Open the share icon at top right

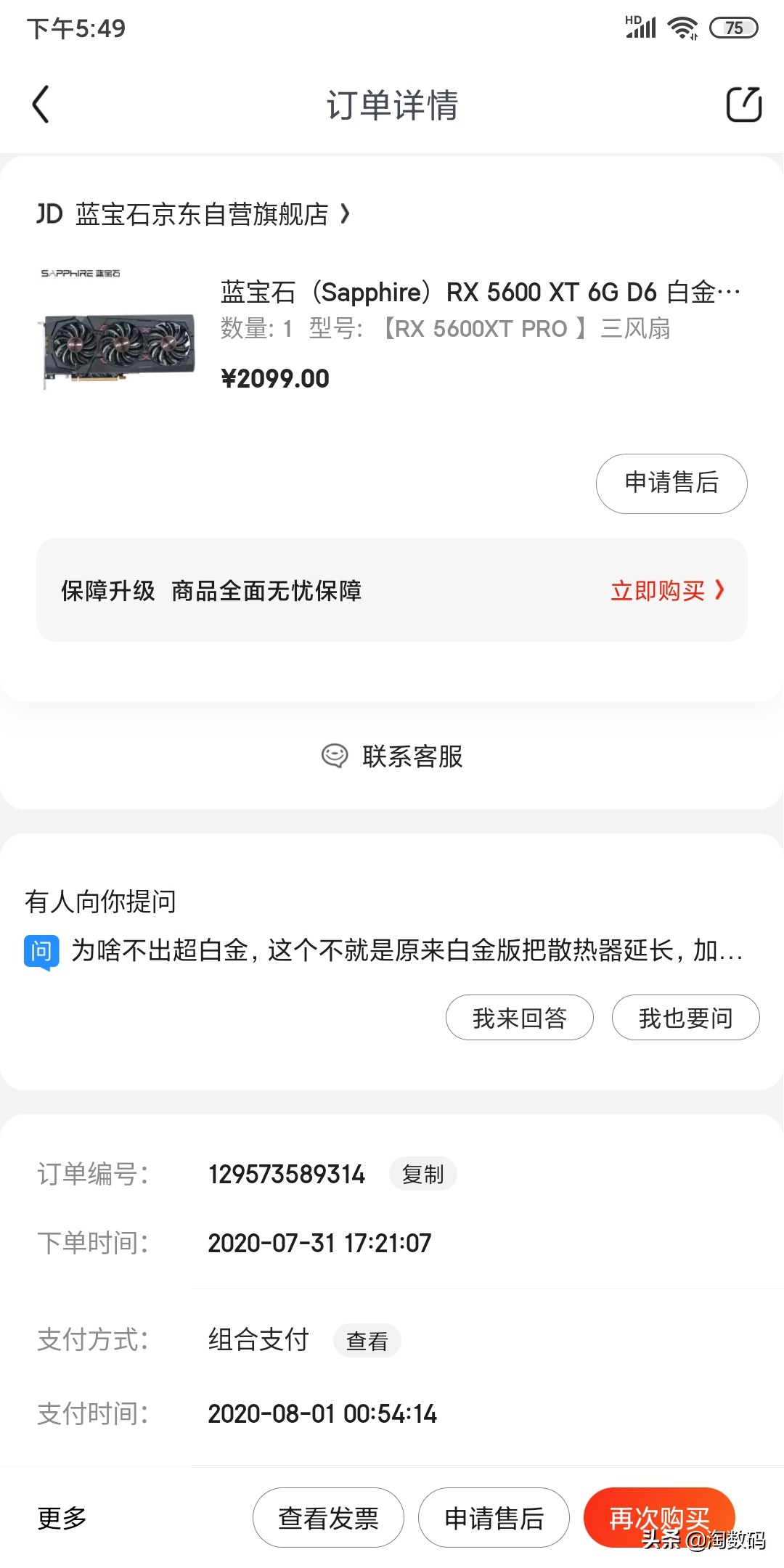[743, 105]
